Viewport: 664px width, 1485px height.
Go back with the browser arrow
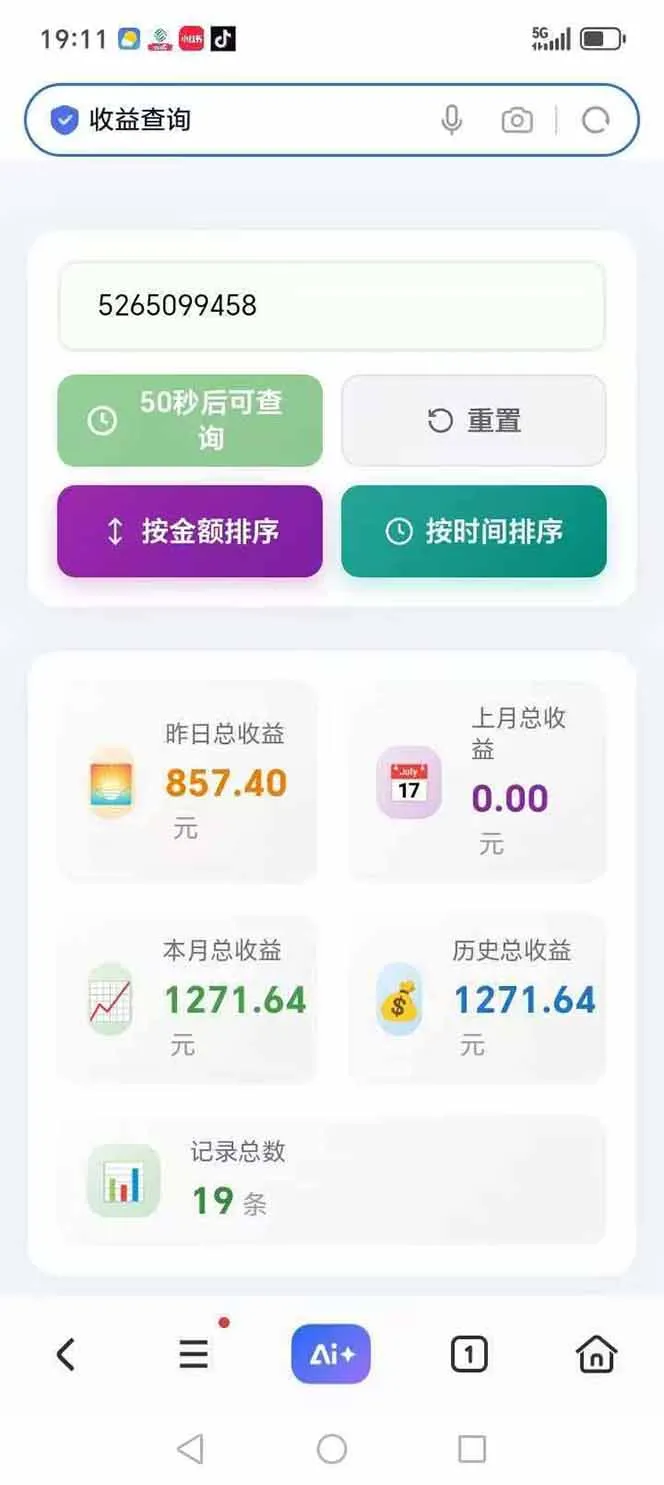click(x=66, y=1355)
